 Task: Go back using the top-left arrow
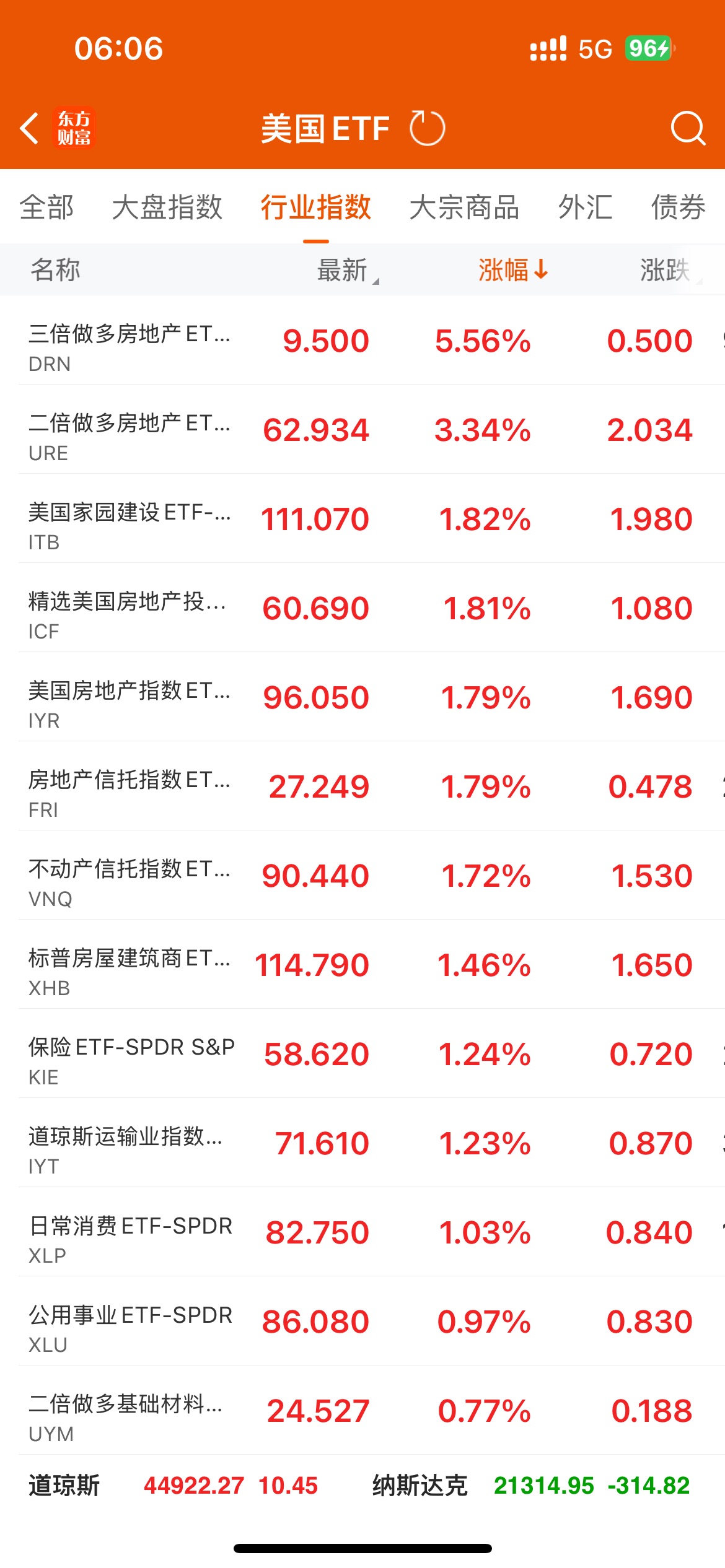click(x=29, y=128)
